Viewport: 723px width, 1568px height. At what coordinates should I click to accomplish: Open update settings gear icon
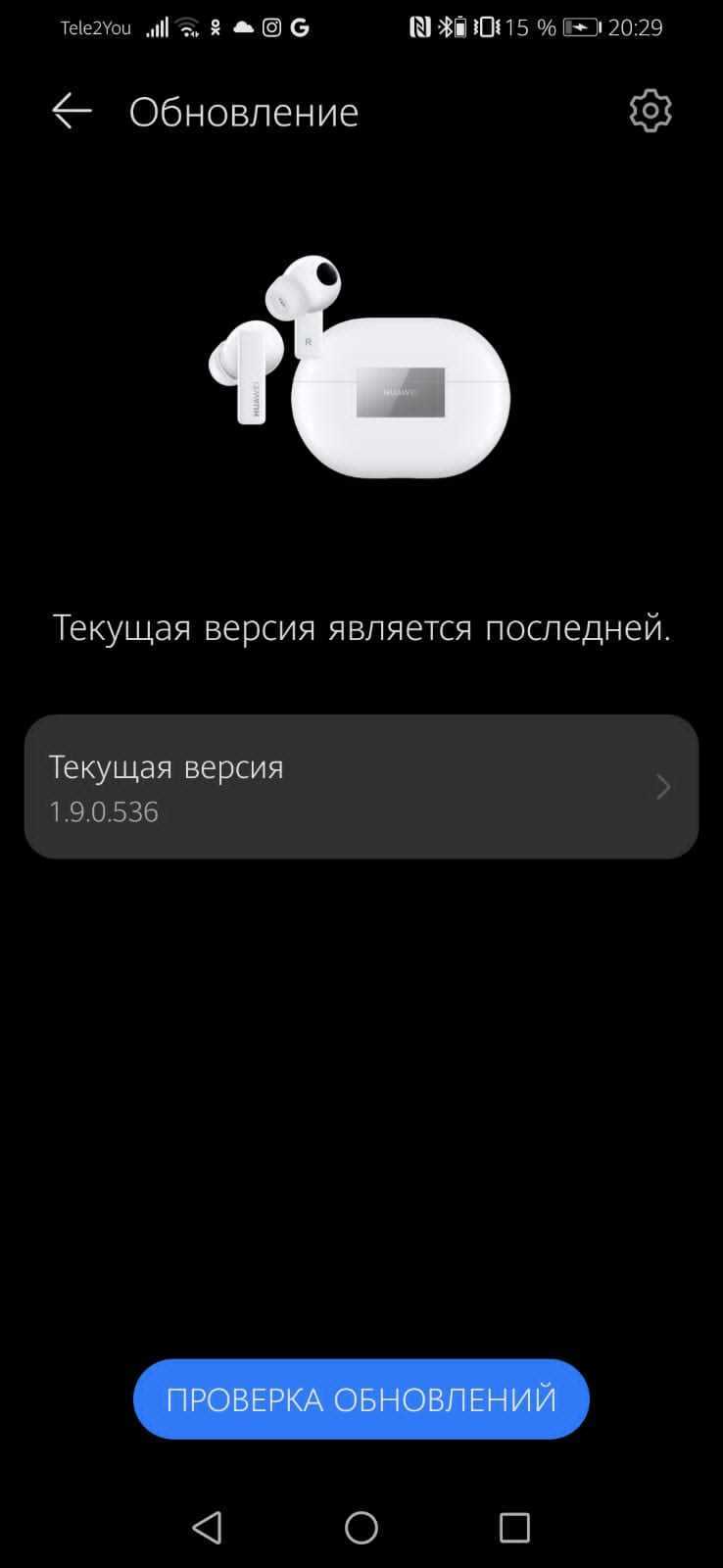[x=651, y=111]
